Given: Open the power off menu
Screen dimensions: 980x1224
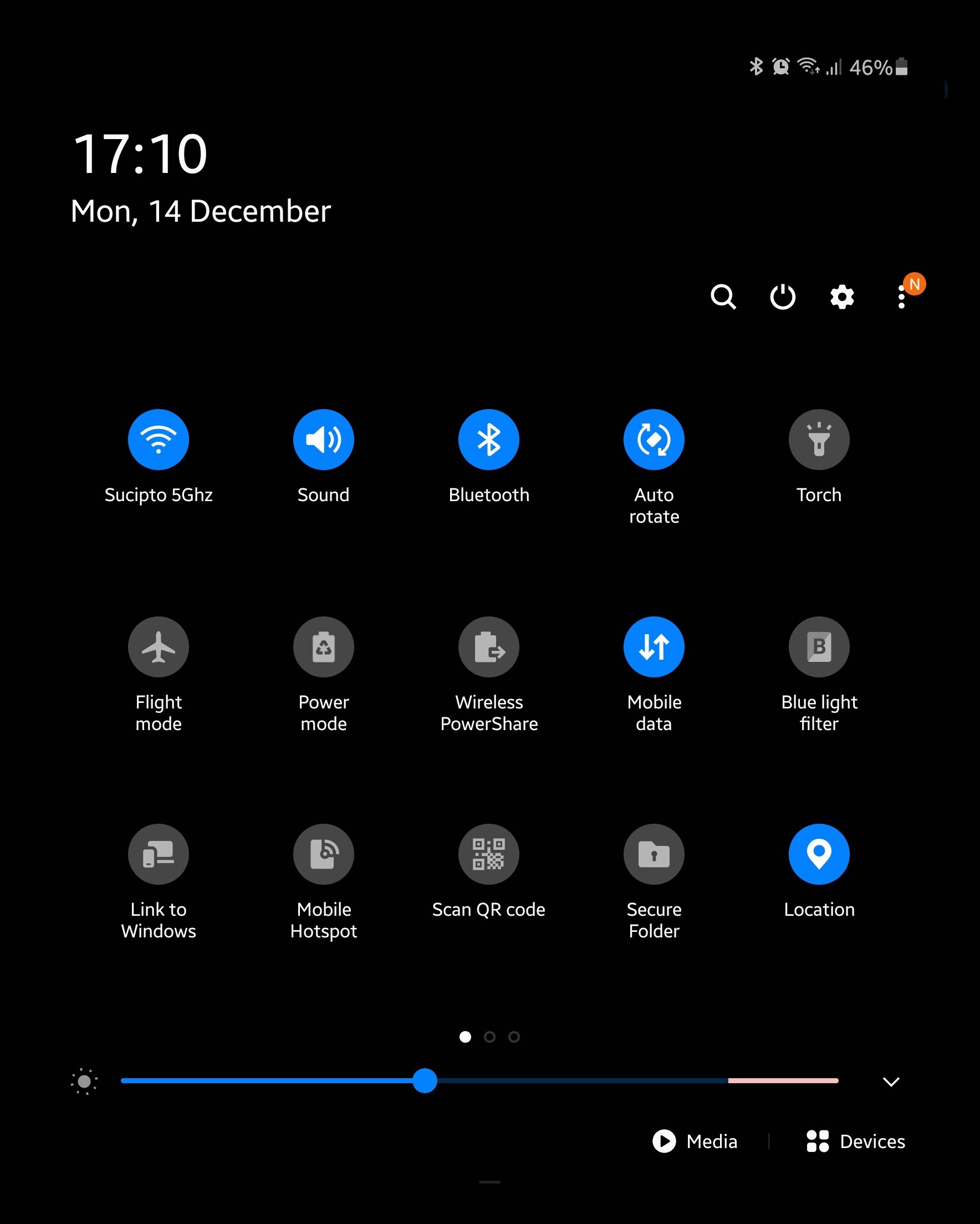Looking at the screenshot, I should 783,297.
